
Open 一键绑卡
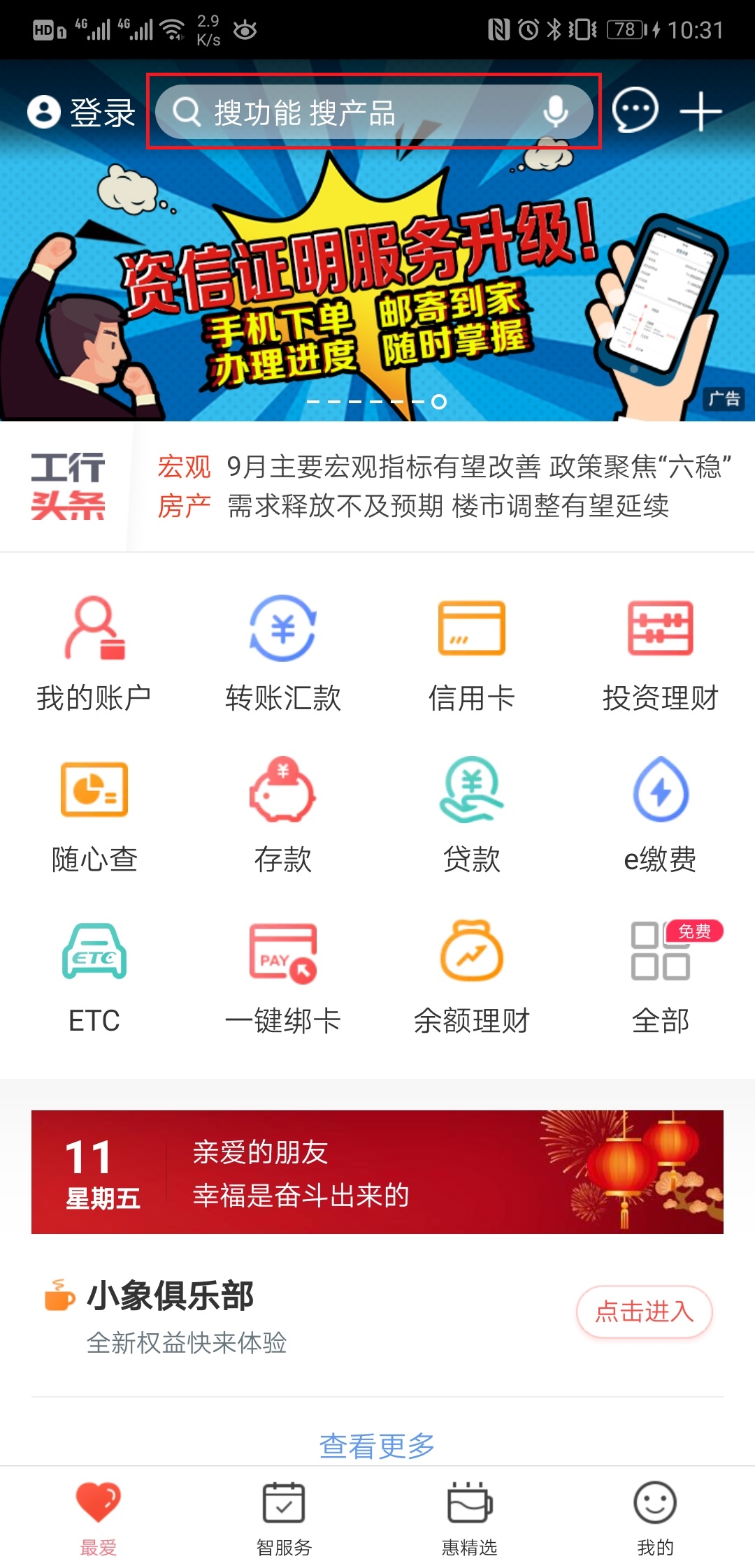pos(283,976)
